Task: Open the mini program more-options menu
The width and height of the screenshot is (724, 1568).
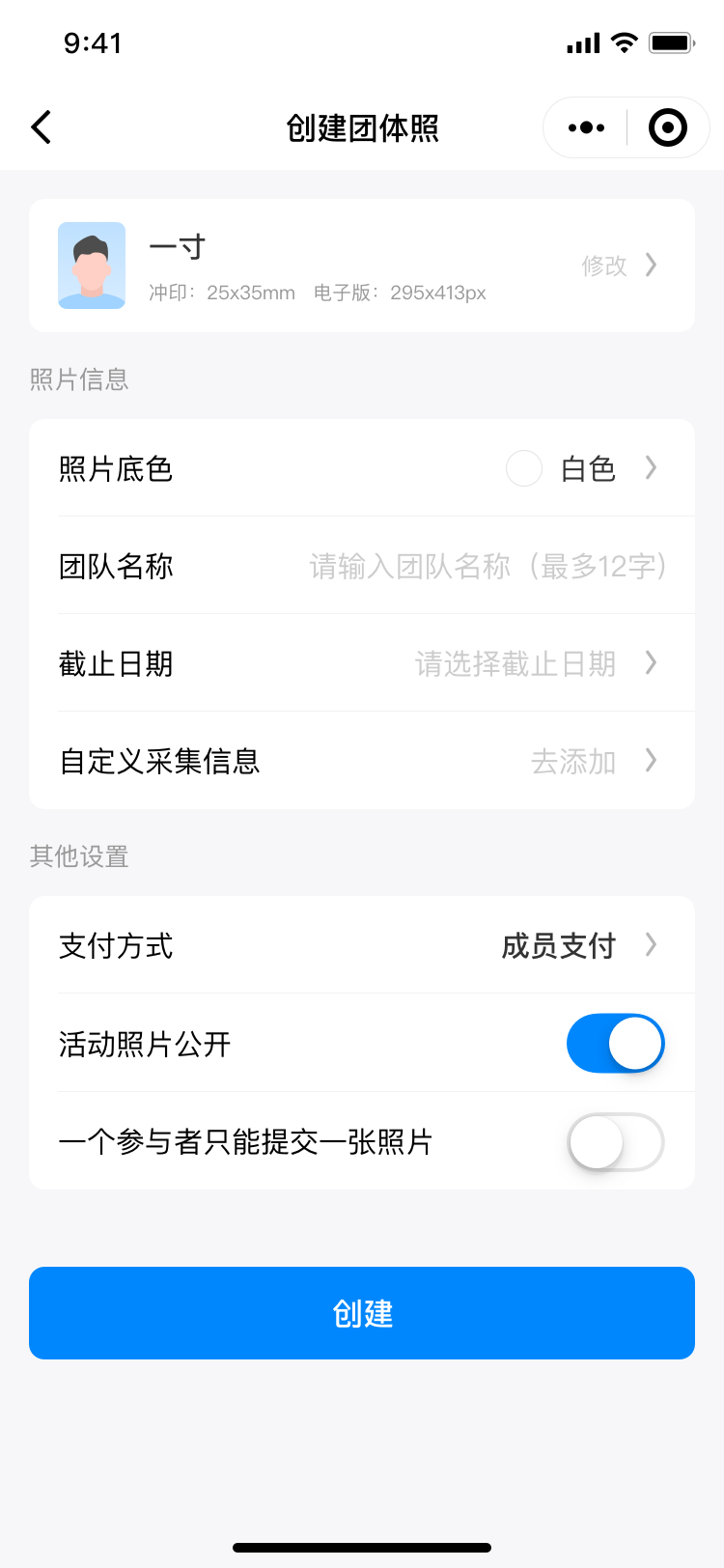Action: coord(586,127)
